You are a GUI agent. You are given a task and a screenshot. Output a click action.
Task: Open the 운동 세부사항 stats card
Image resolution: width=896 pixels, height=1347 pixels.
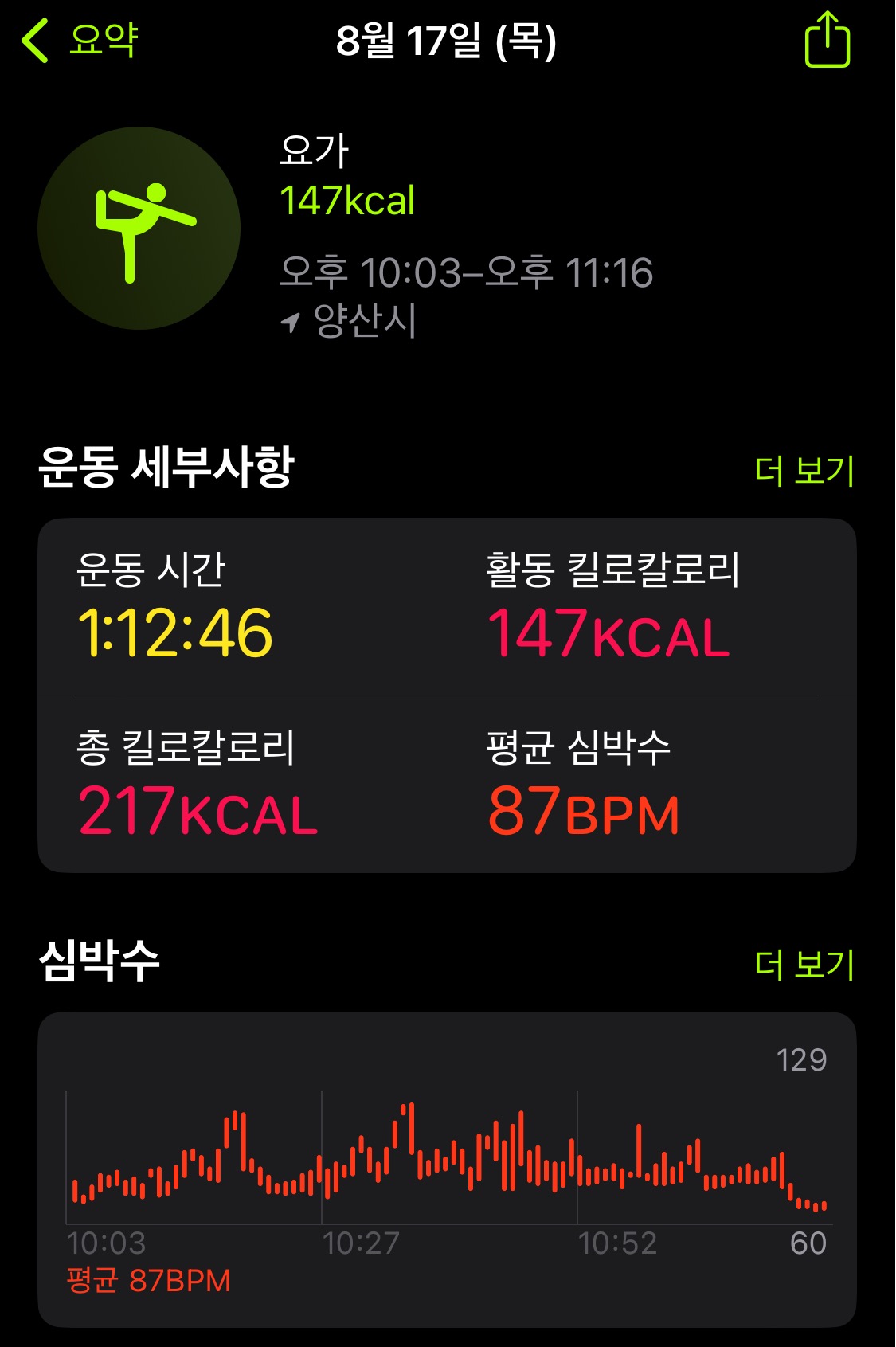coord(447,695)
